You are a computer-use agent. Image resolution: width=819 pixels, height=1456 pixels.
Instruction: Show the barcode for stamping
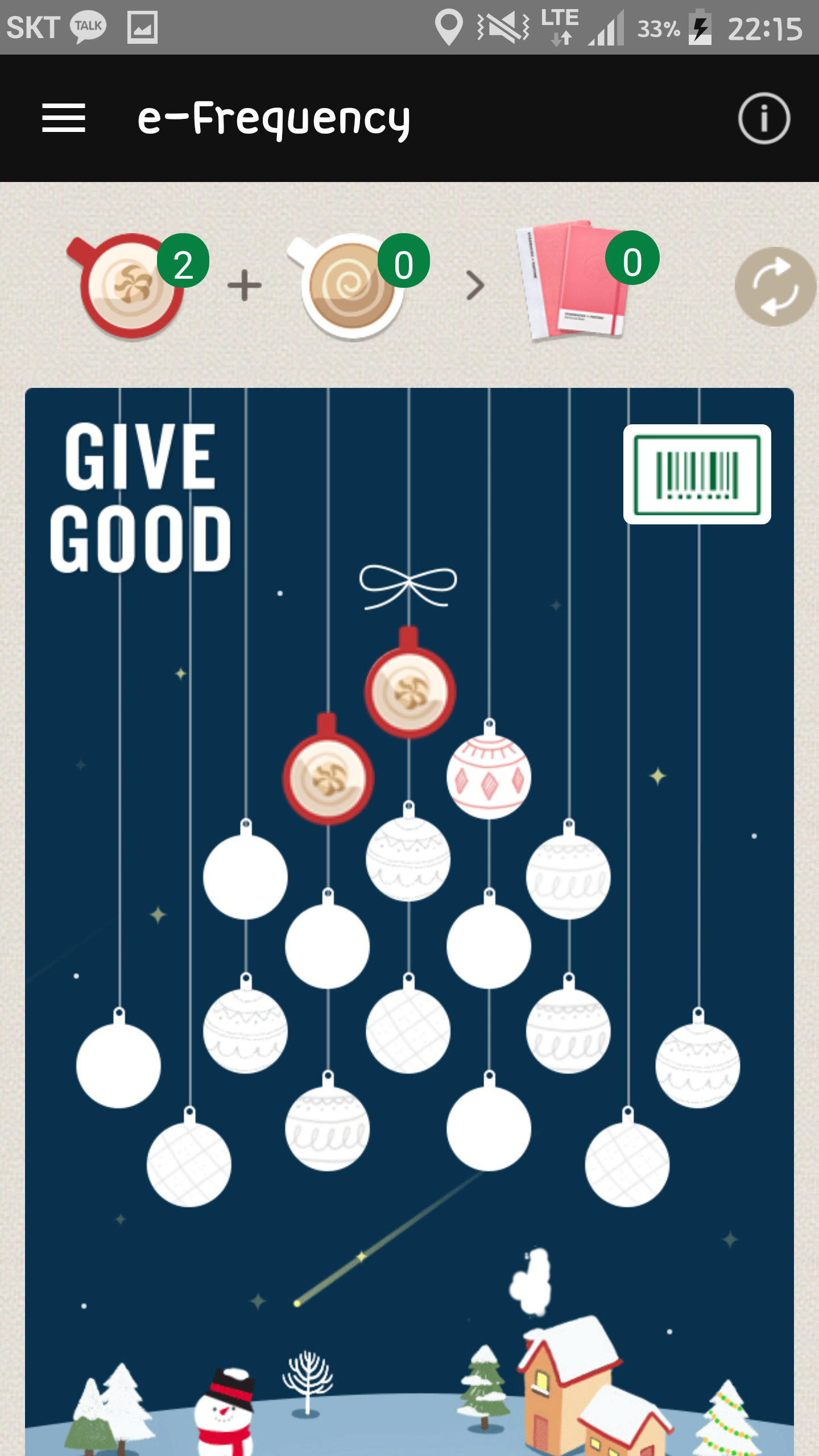click(x=697, y=474)
